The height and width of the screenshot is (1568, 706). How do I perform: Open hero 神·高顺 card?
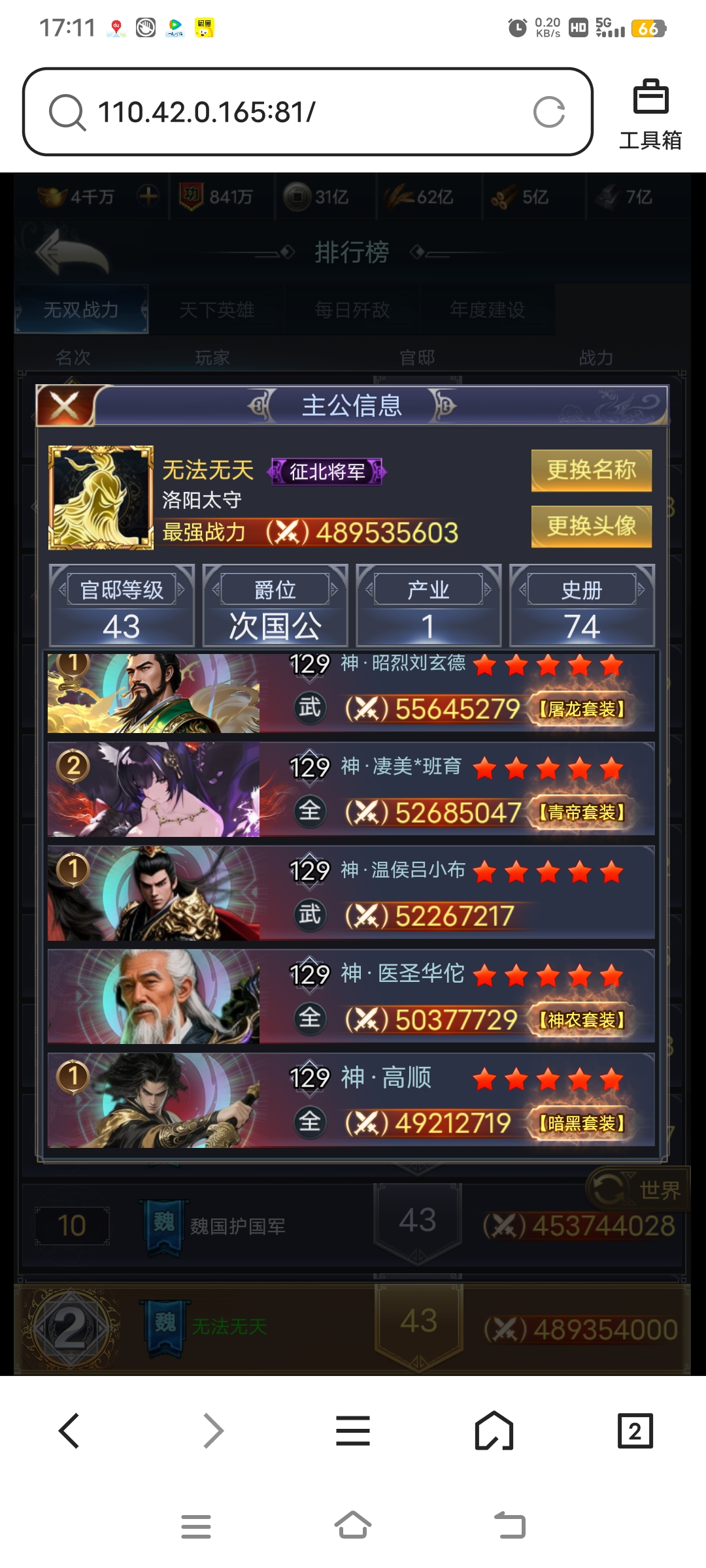pyautogui.click(x=351, y=1100)
